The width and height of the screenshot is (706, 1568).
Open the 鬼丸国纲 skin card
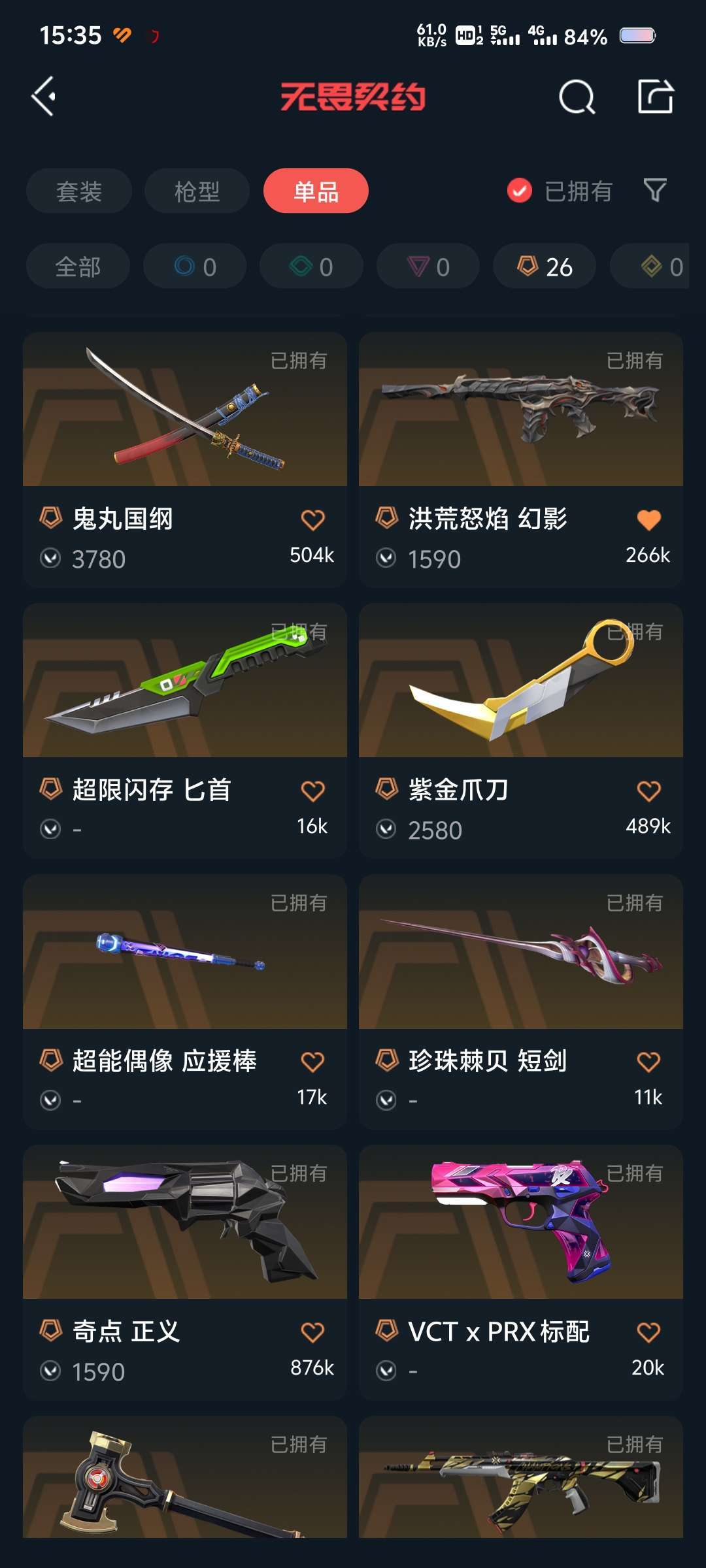(185, 460)
